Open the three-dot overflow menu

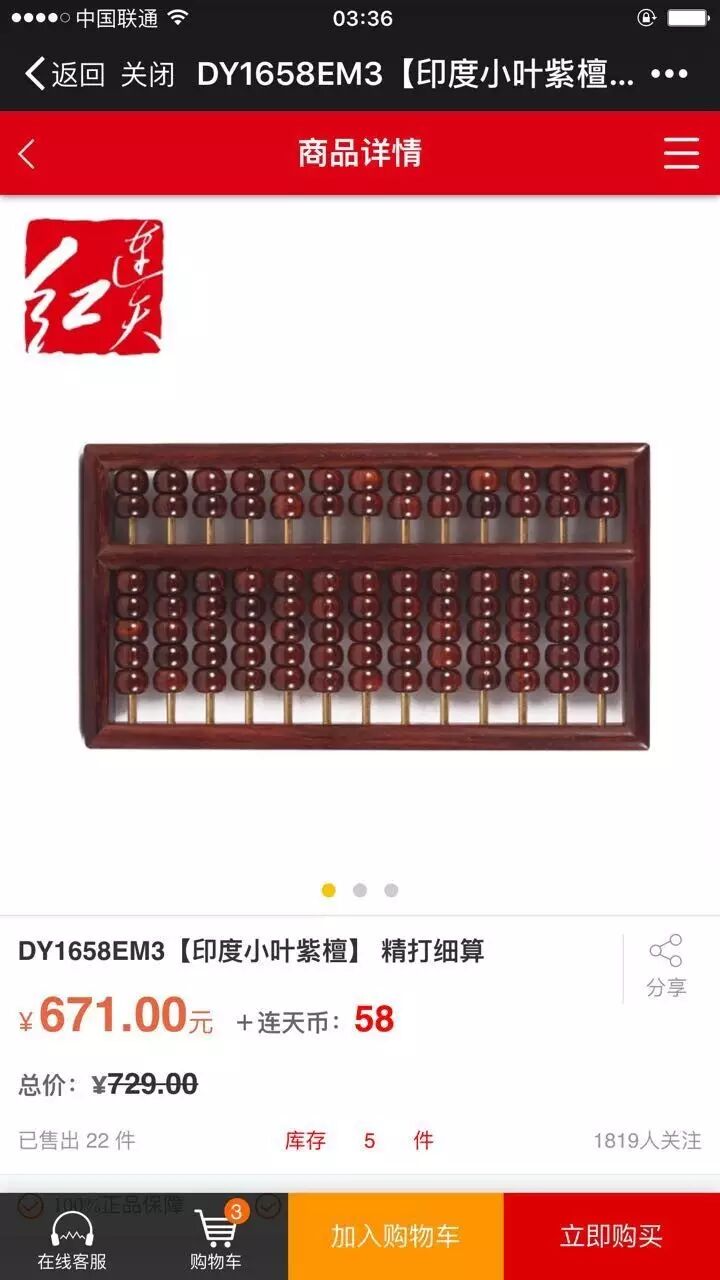669,74
